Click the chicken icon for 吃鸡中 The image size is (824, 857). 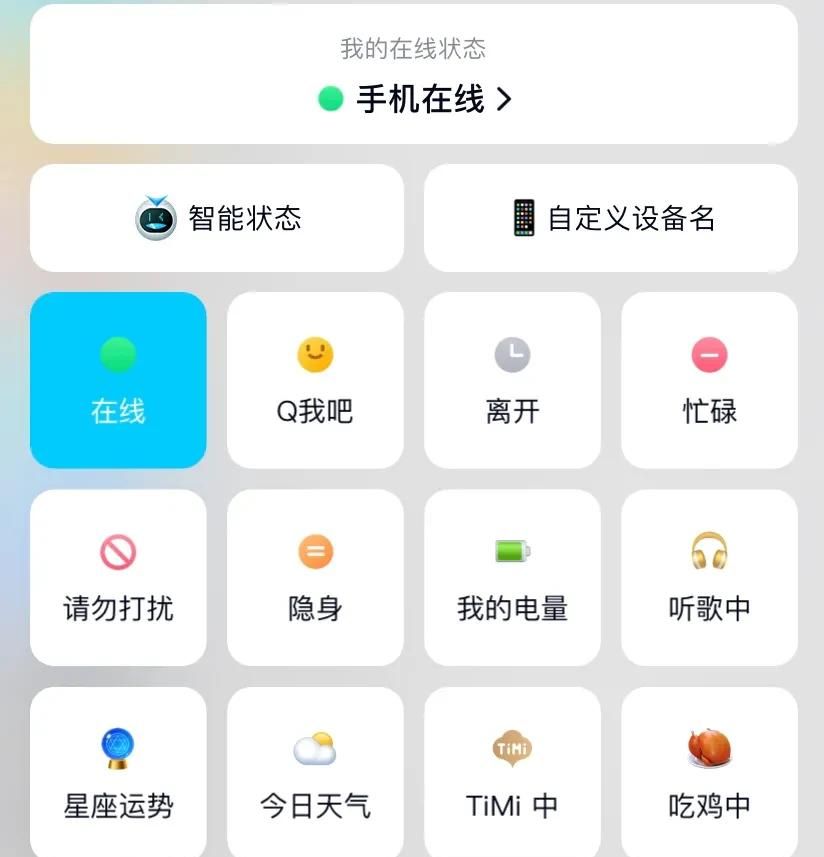709,745
